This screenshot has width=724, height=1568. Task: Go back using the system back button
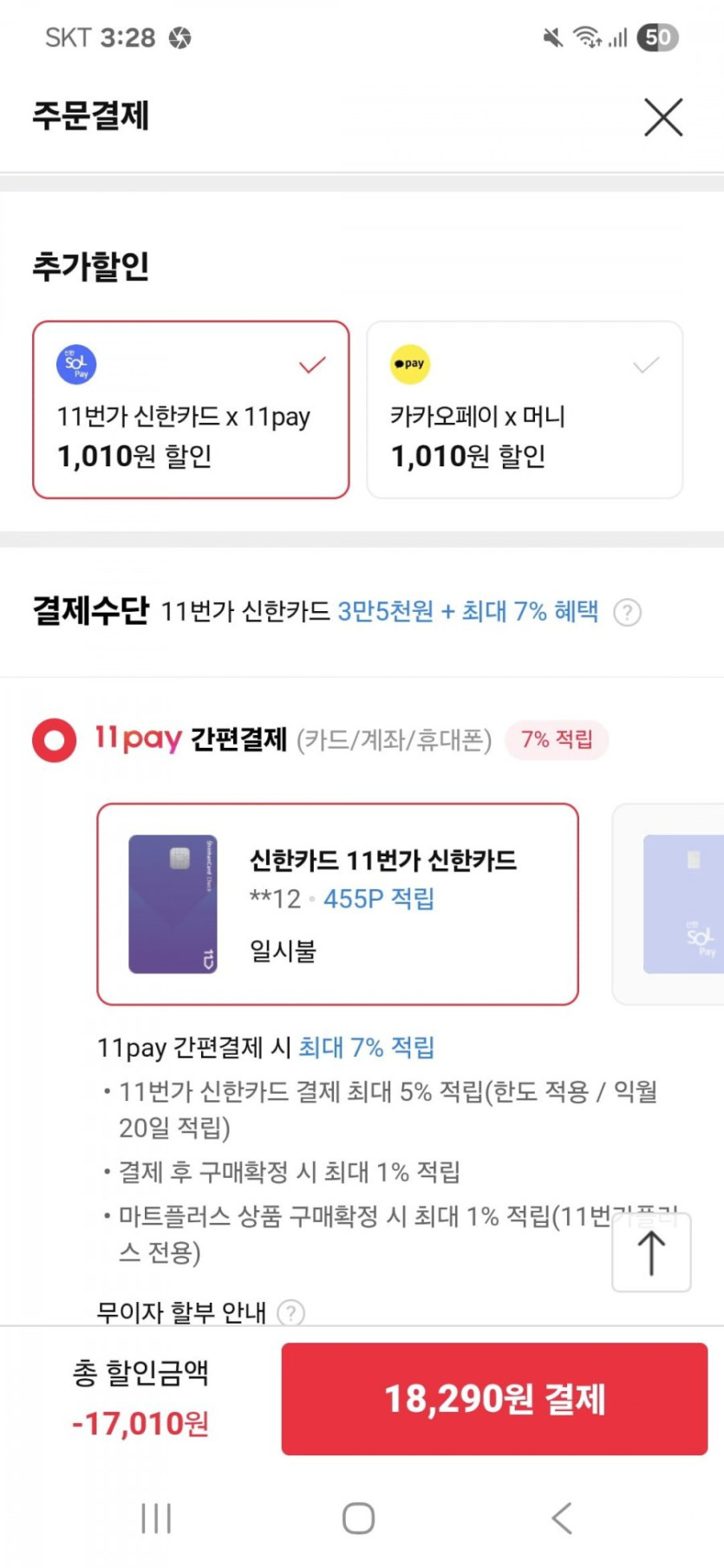[x=562, y=1518]
